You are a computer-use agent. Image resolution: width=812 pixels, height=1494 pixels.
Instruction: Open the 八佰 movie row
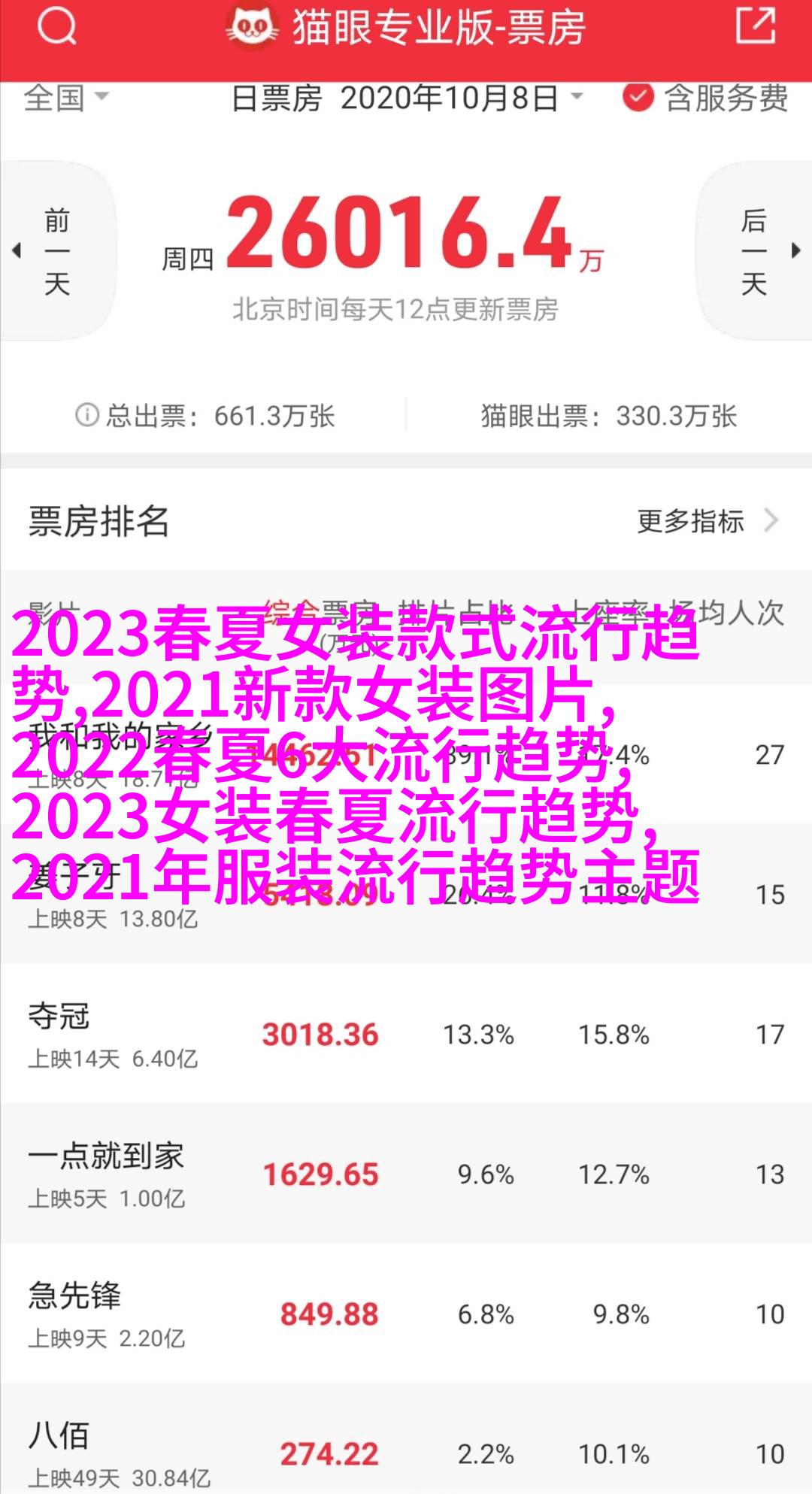406,1439
